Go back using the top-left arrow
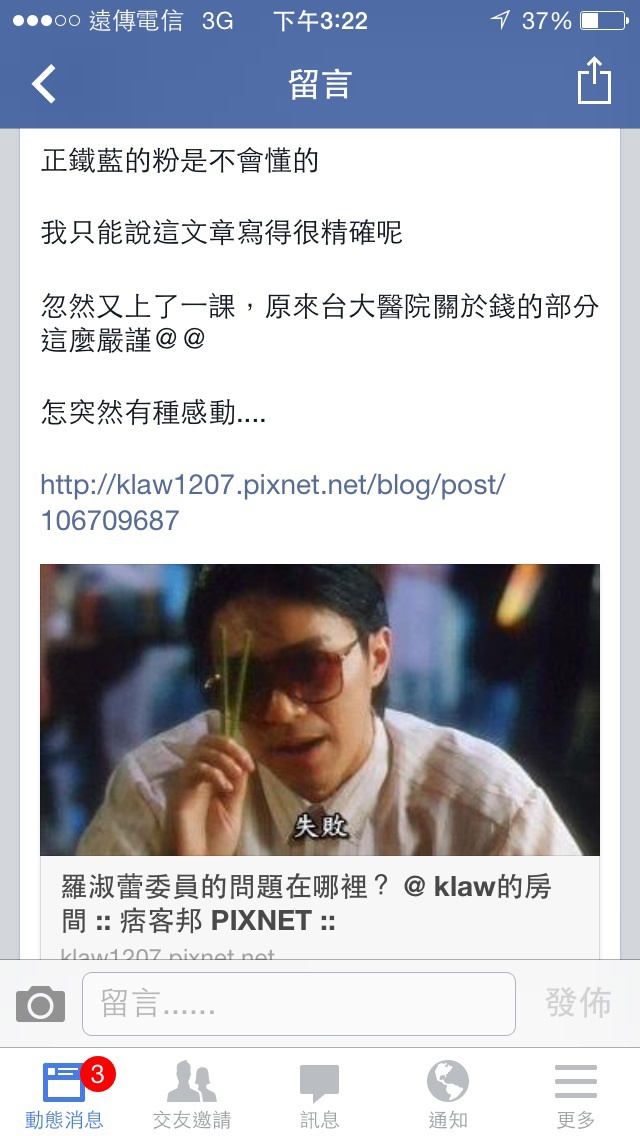This screenshot has height=1136, width=640. (x=43, y=83)
